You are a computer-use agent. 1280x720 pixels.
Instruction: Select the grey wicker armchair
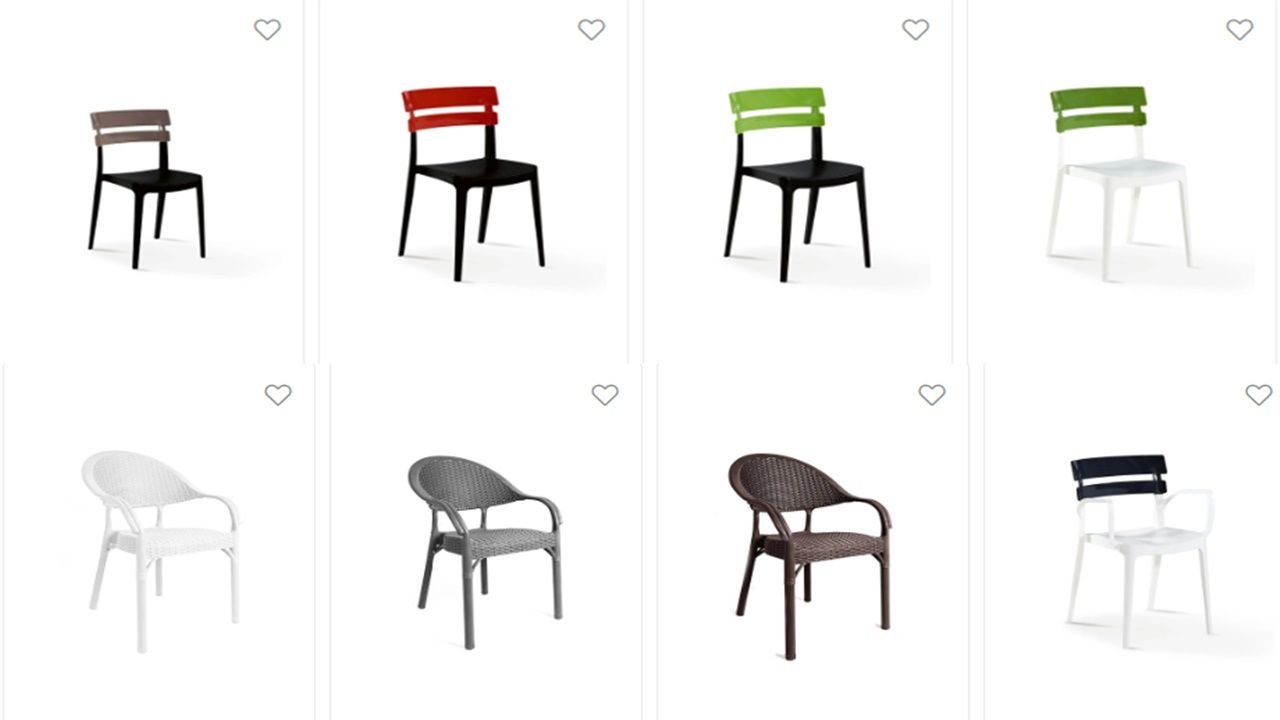[x=486, y=550]
